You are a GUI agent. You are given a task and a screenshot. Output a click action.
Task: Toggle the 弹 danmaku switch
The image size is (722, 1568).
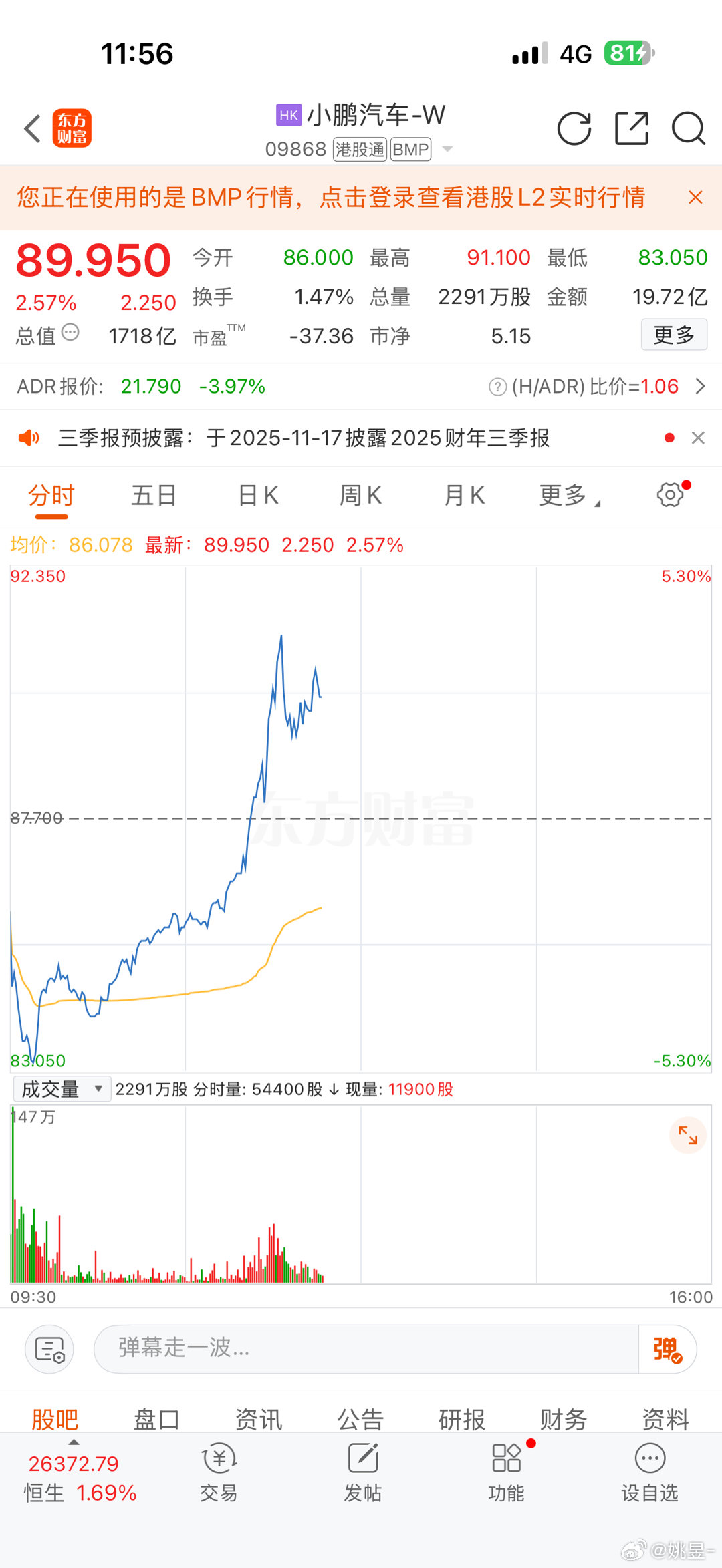pos(667,1350)
